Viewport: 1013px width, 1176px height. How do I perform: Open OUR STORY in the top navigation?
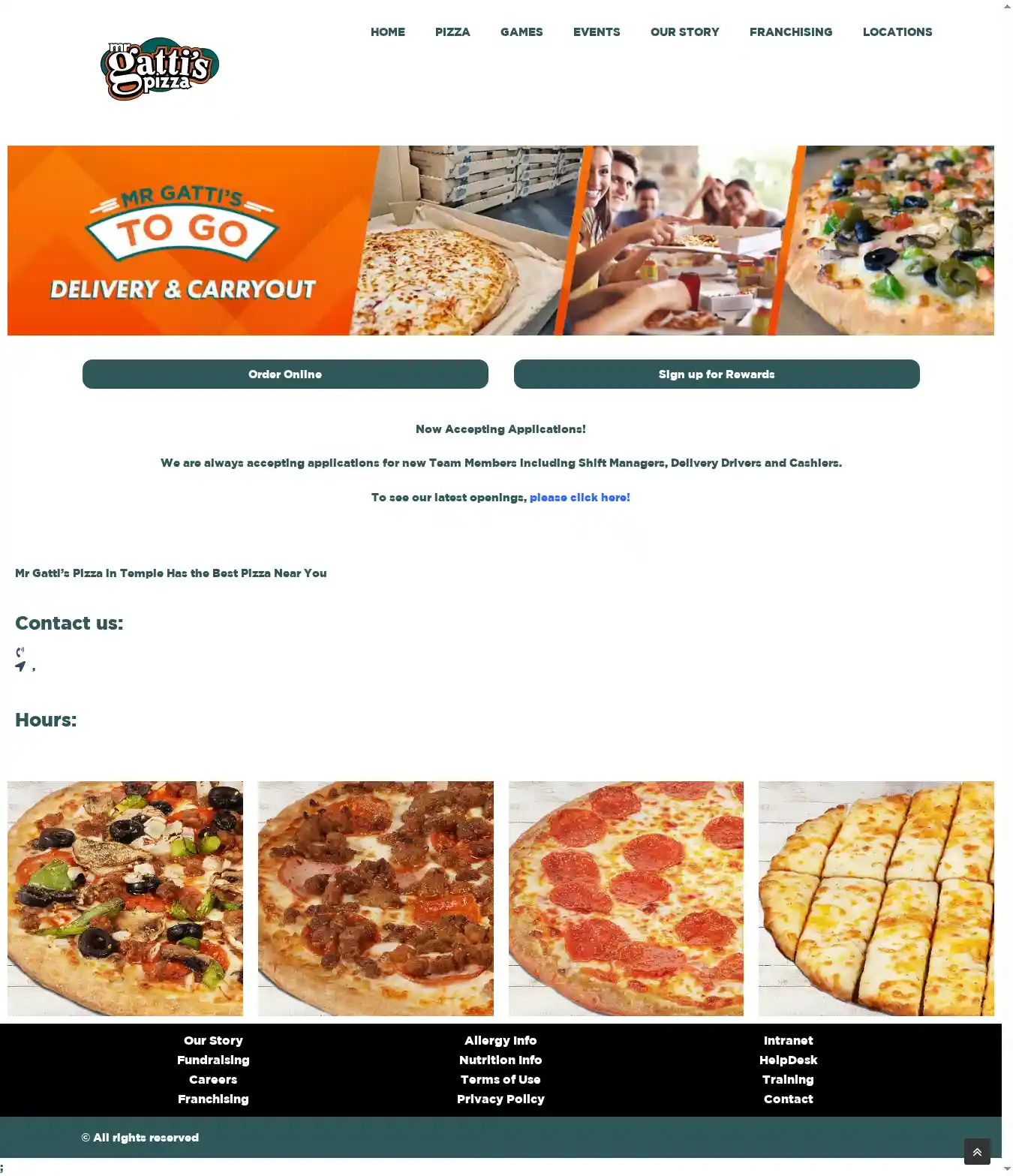tap(684, 32)
